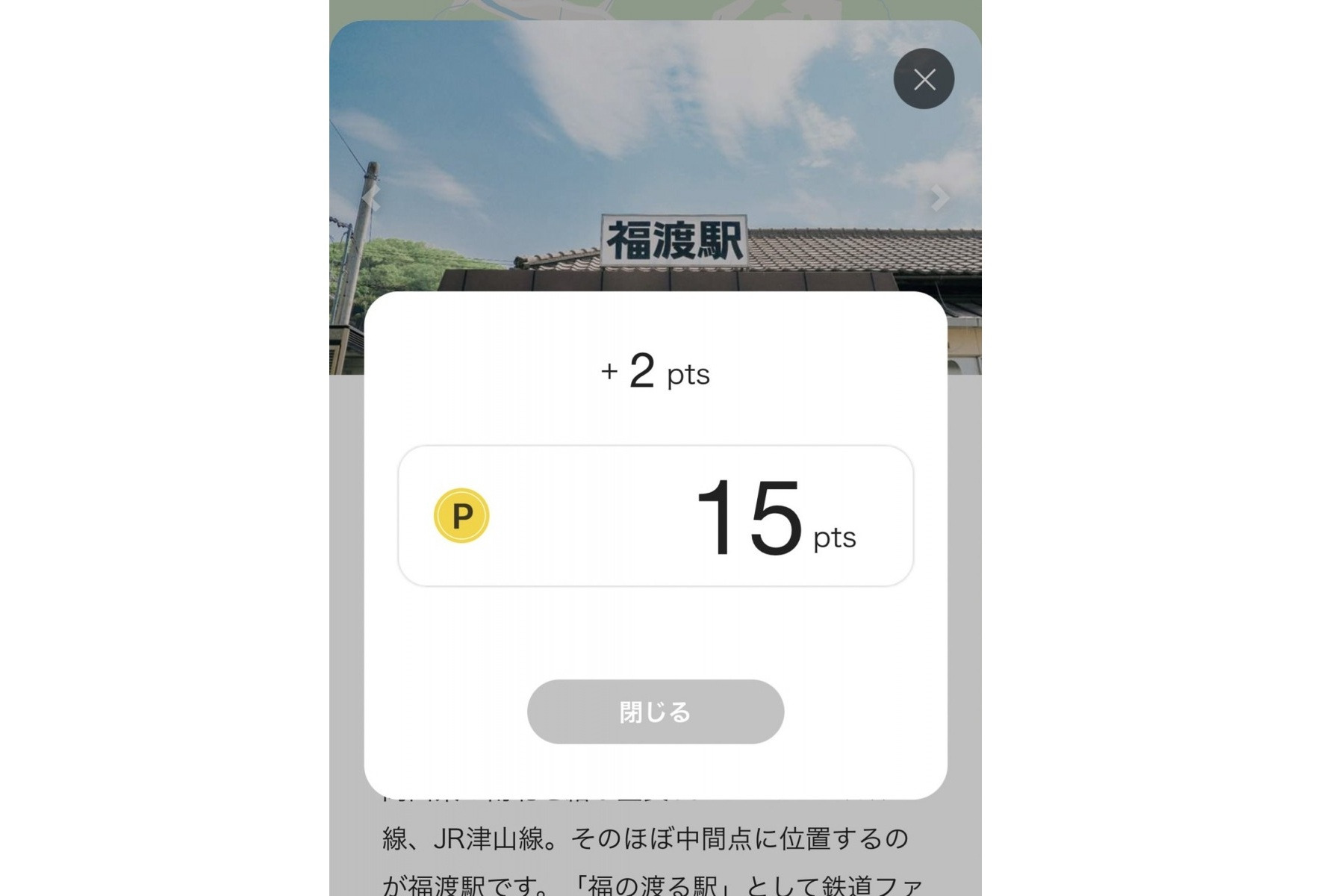The height and width of the screenshot is (896, 1344).
Task: Dismiss the station detail with the X button
Action: [x=924, y=79]
